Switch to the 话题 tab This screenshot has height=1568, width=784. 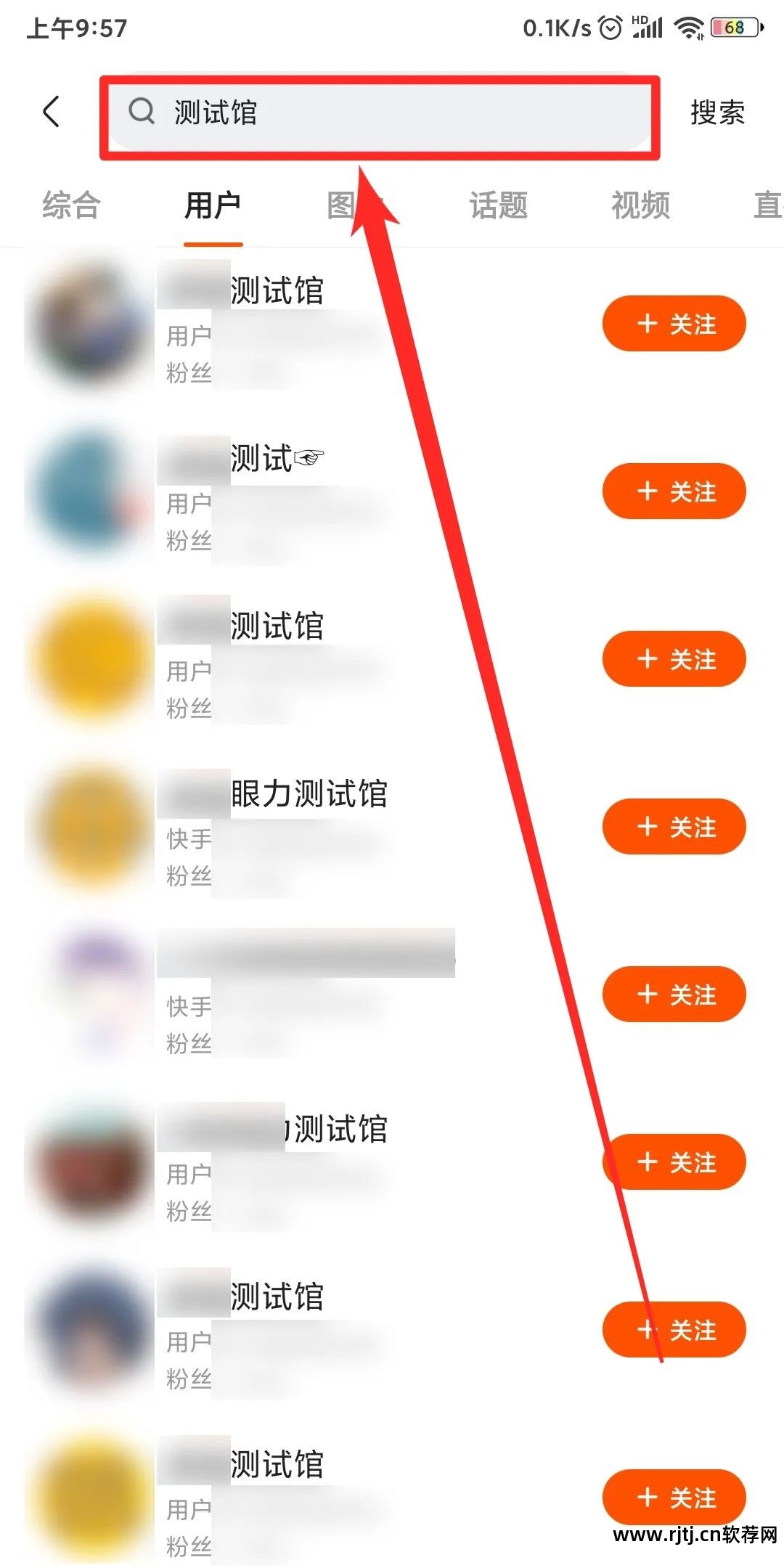[498, 205]
